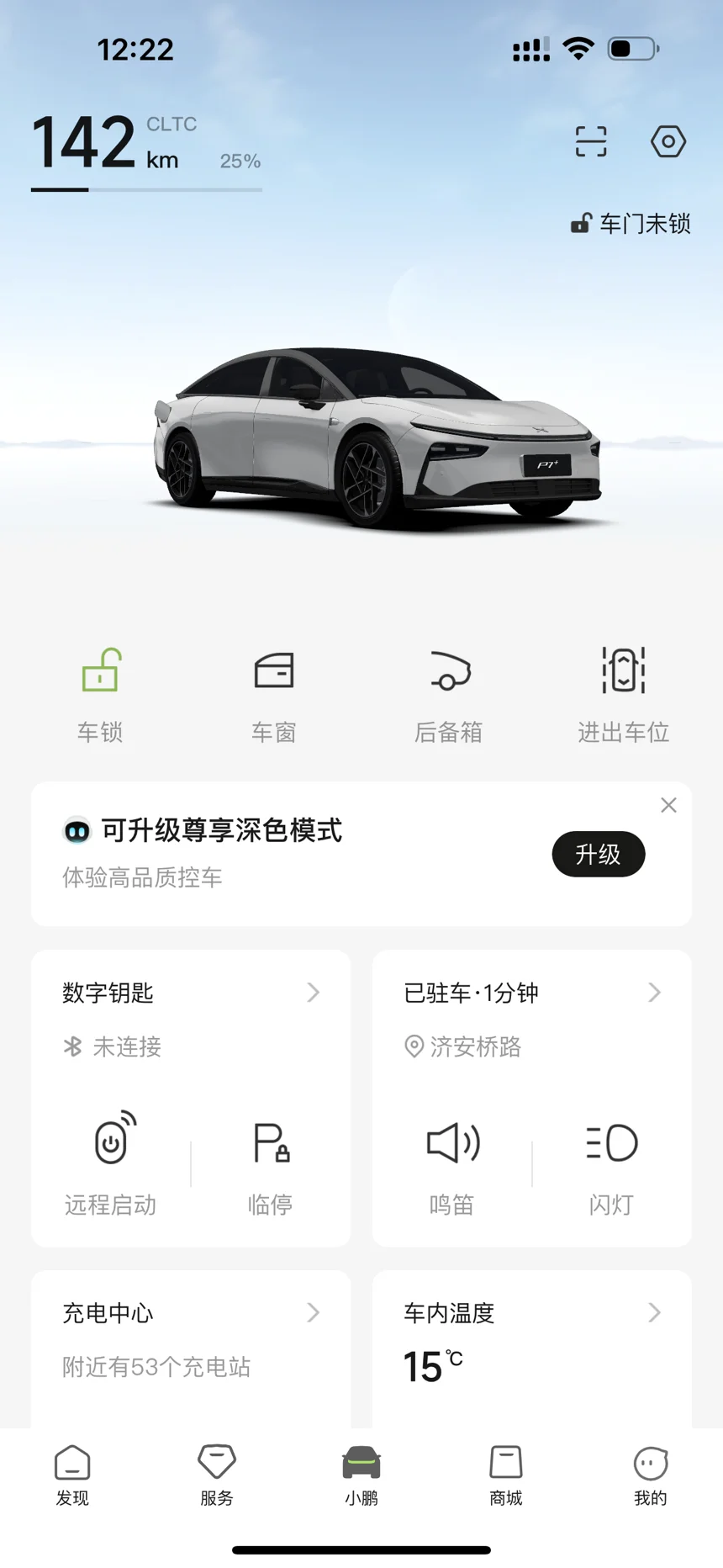The width and height of the screenshot is (723, 1568).
Task: Switch to the 服务 tab
Action: click(217, 1474)
